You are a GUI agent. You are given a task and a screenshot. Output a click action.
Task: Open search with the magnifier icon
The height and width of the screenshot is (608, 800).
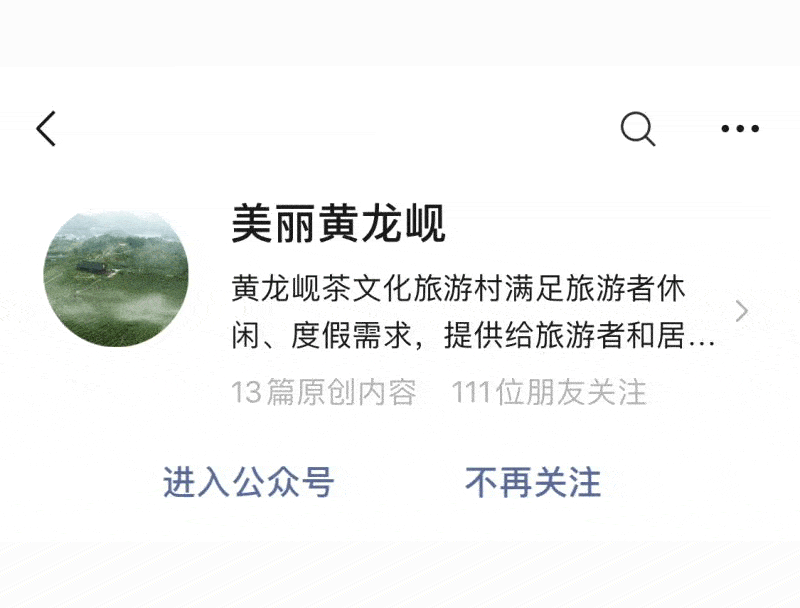638,129
